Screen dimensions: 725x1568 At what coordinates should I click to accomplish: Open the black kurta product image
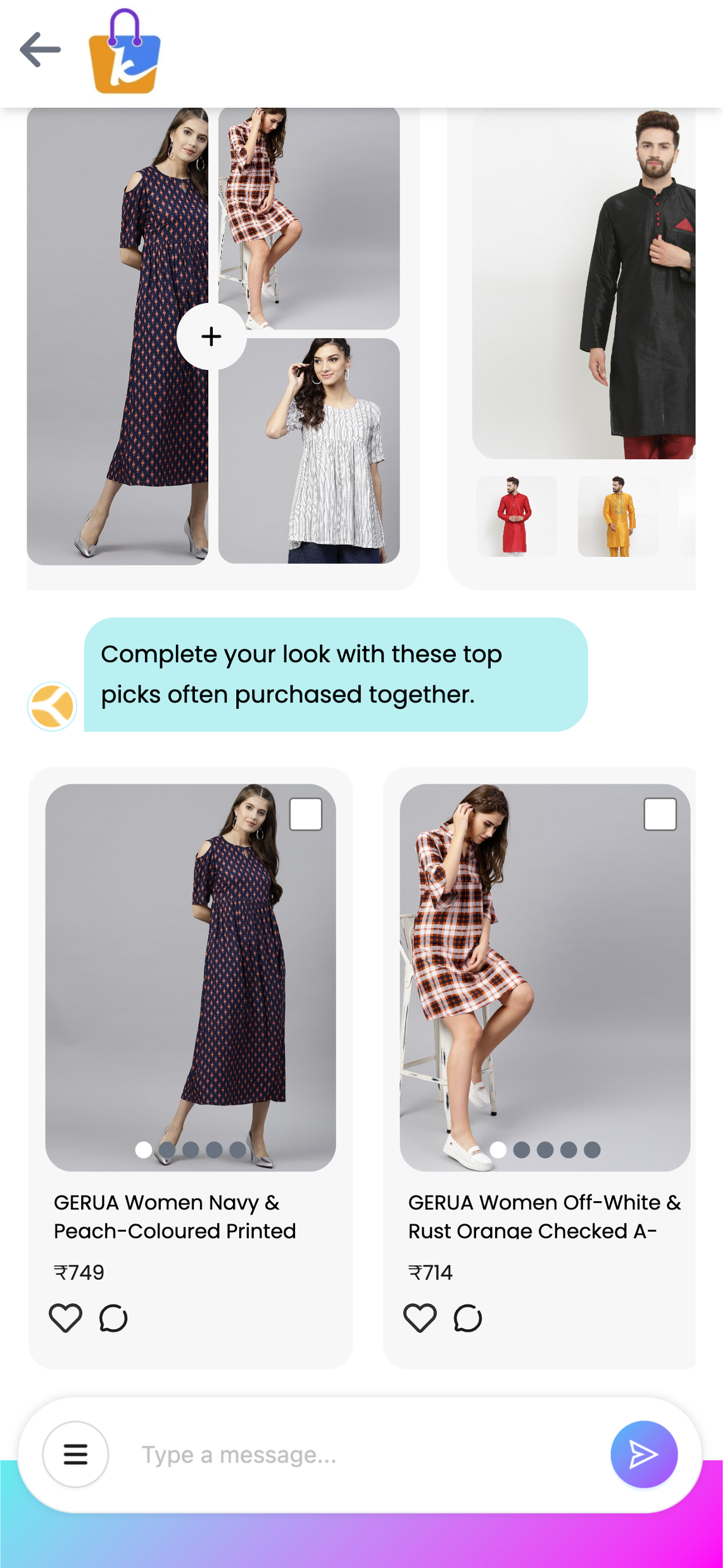click(583, 283)
